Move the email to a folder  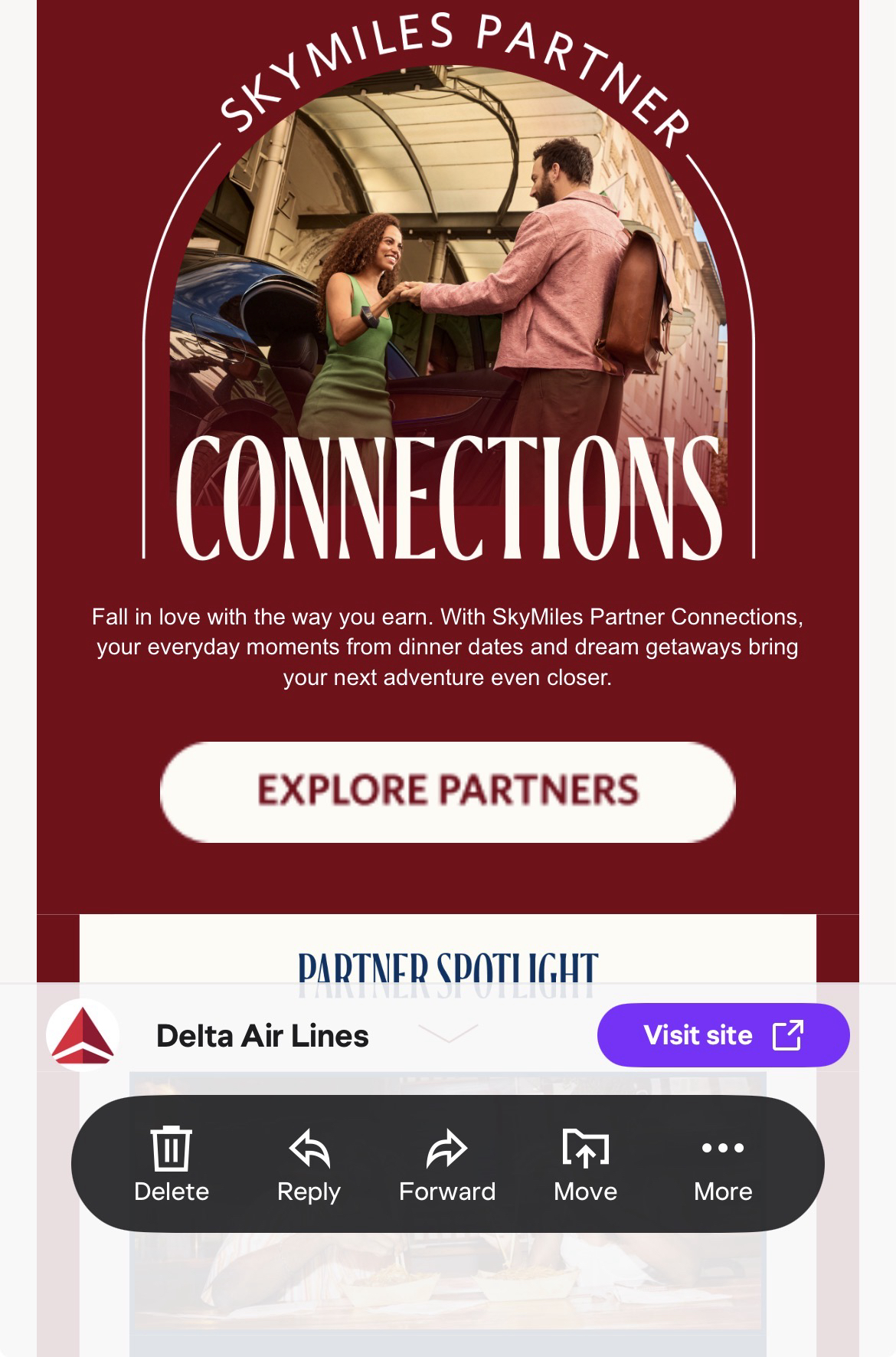pyautogui.click(x=585, y=1163)
